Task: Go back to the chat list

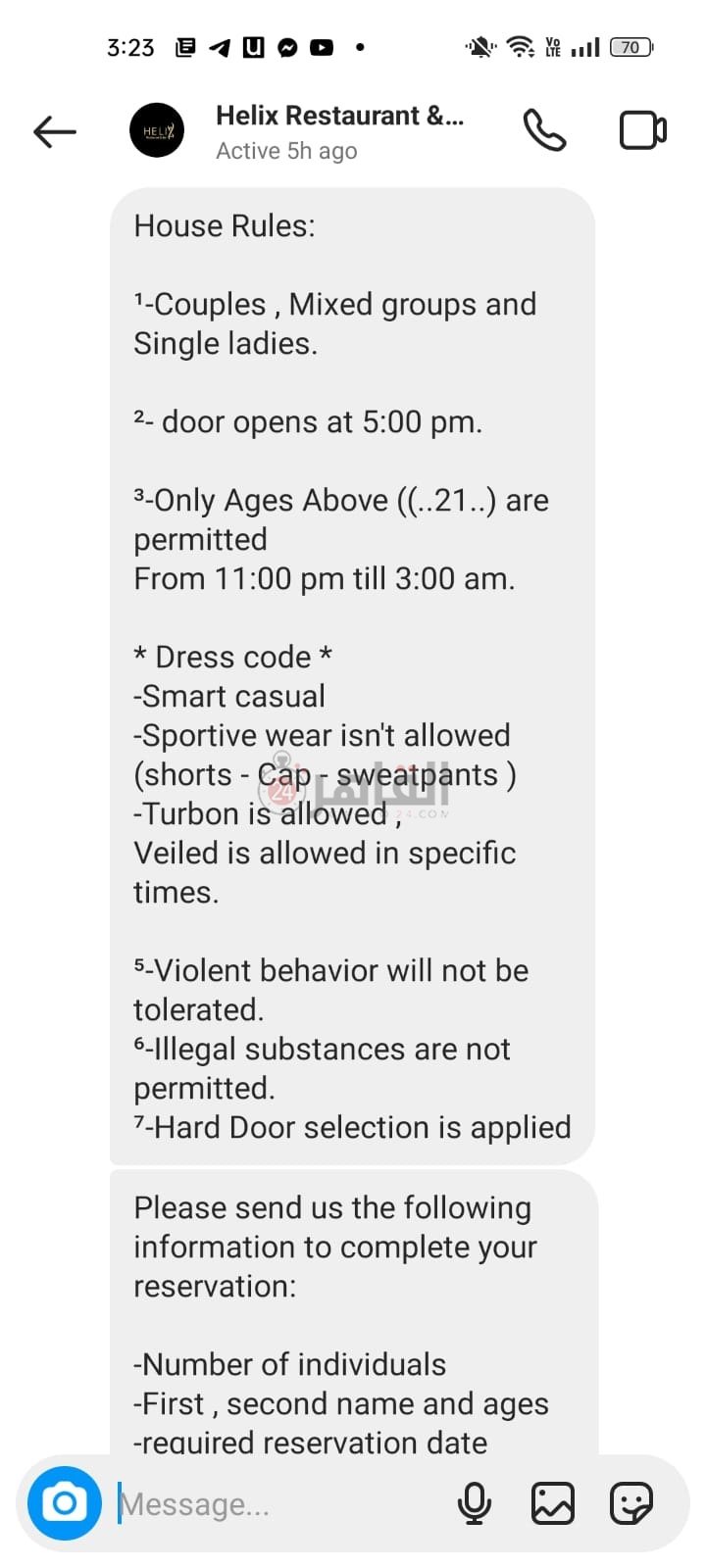Action: click(x=54, y=131)
